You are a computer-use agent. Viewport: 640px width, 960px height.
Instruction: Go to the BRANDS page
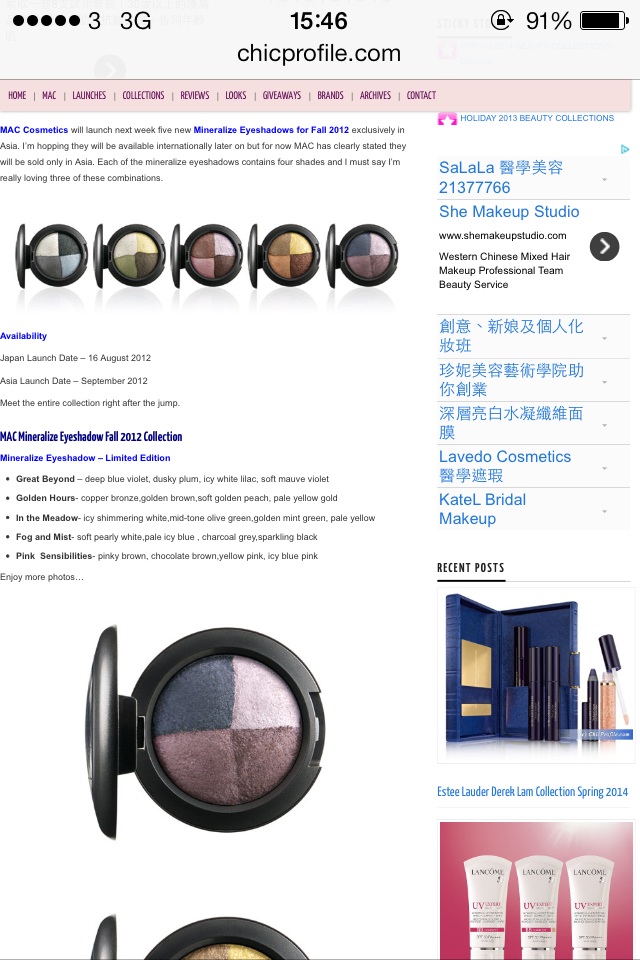coord(330,96)
